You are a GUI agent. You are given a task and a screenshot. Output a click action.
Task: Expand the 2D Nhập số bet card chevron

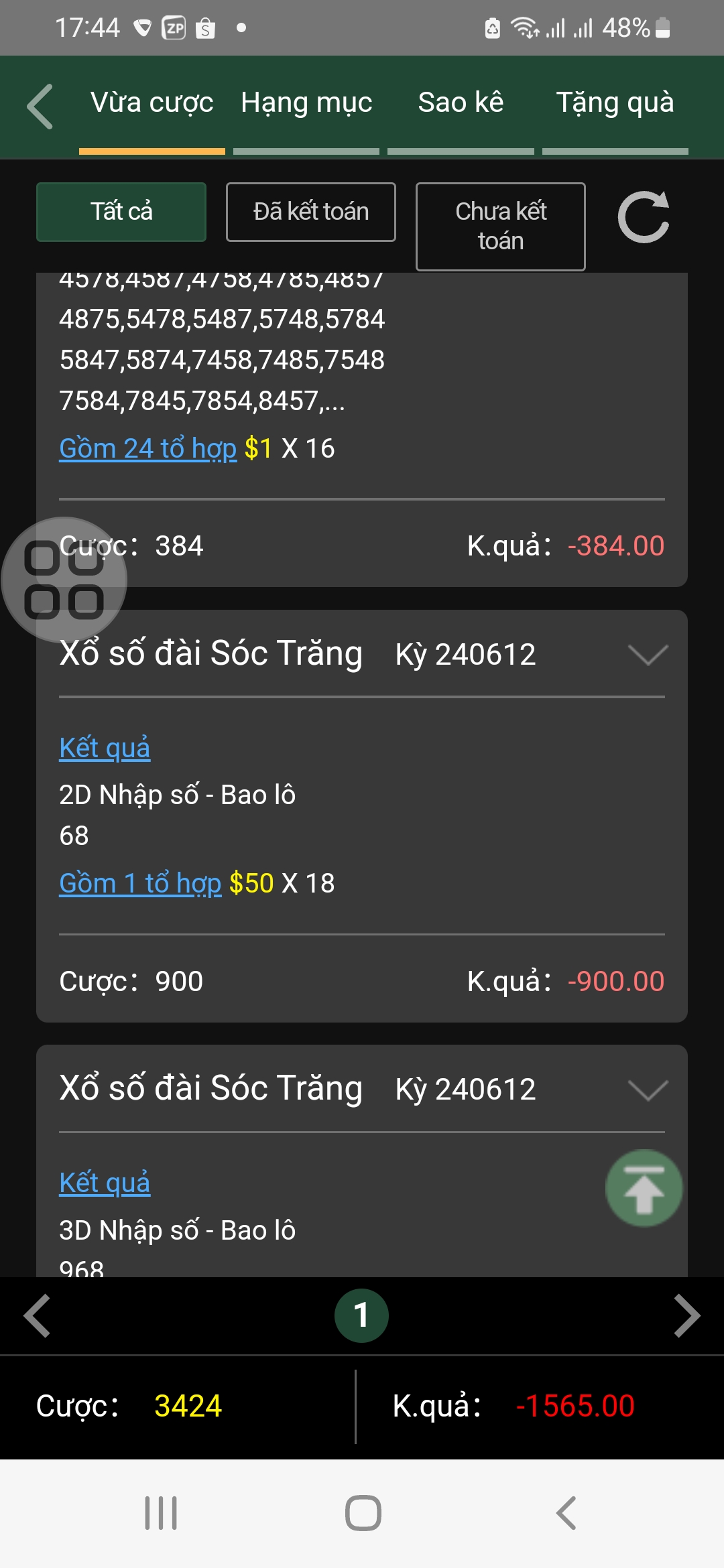(x=648, y=655)
